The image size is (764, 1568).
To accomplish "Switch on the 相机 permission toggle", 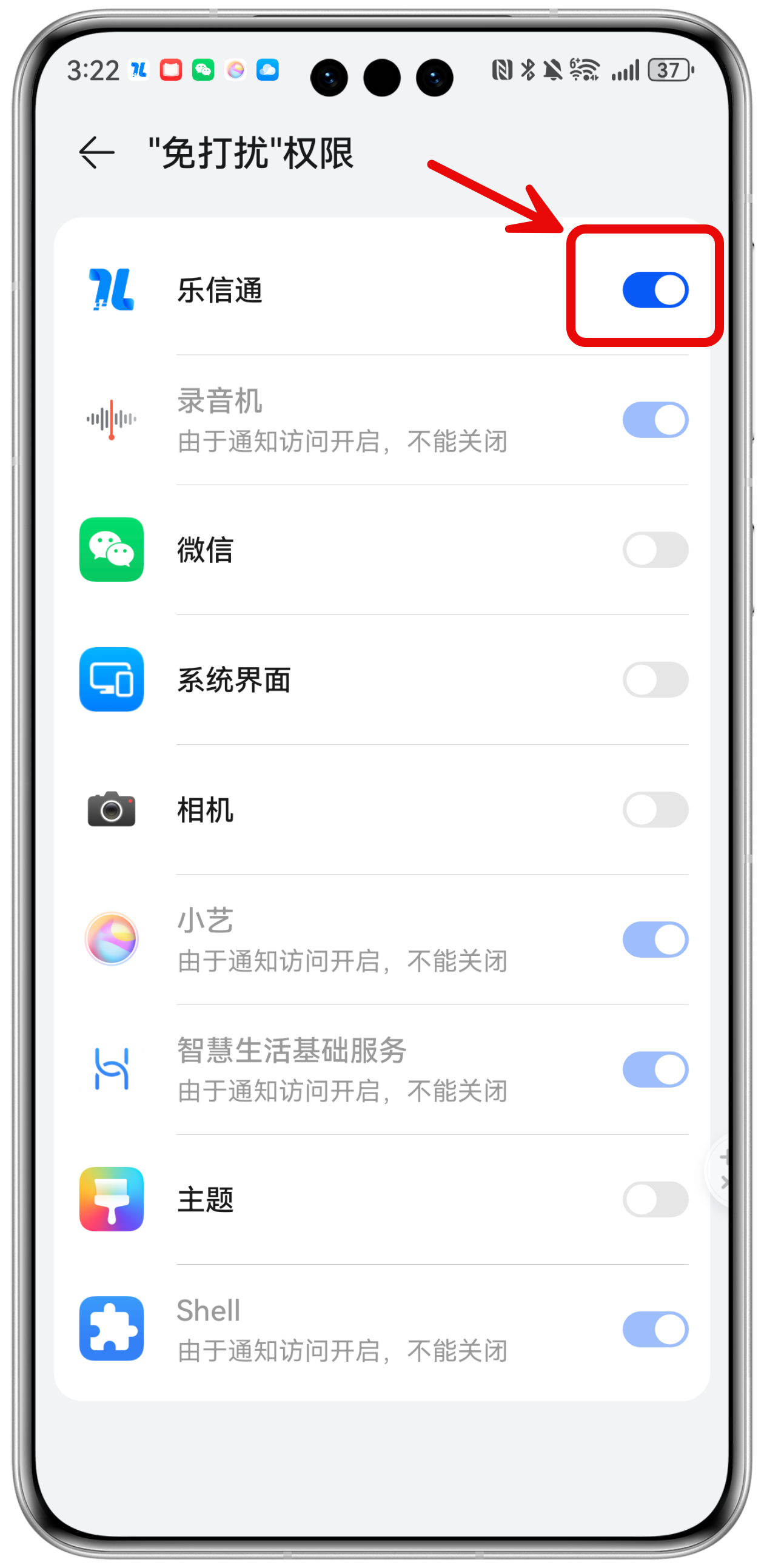I will [655, 810].
